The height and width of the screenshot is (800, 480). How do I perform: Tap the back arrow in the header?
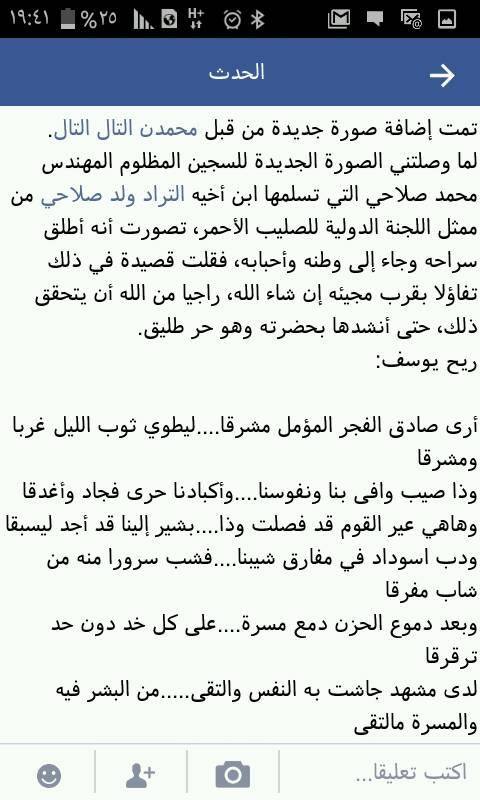[x=442, y=76]
